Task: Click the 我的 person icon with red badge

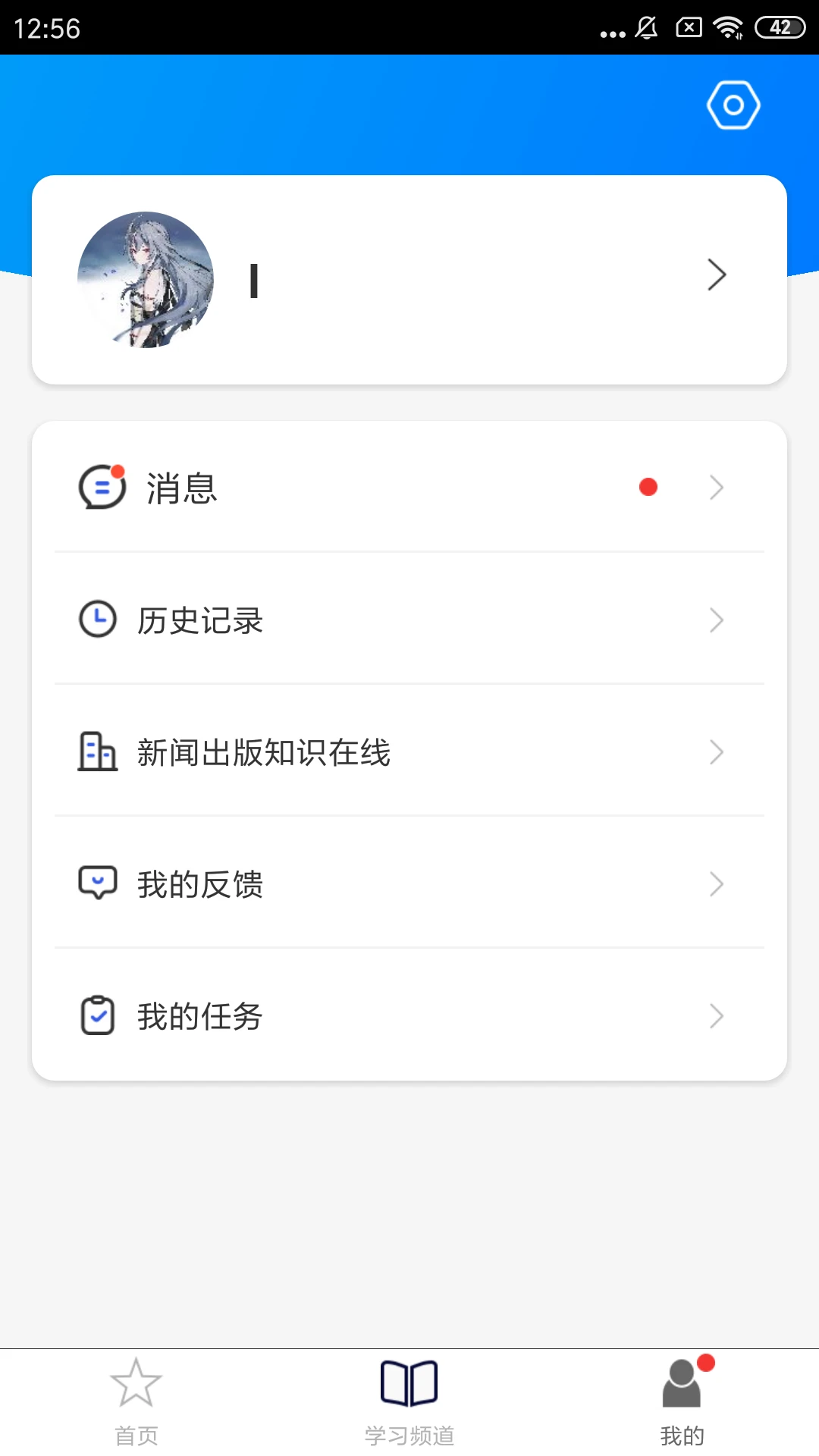Action: pos(681,1383)
